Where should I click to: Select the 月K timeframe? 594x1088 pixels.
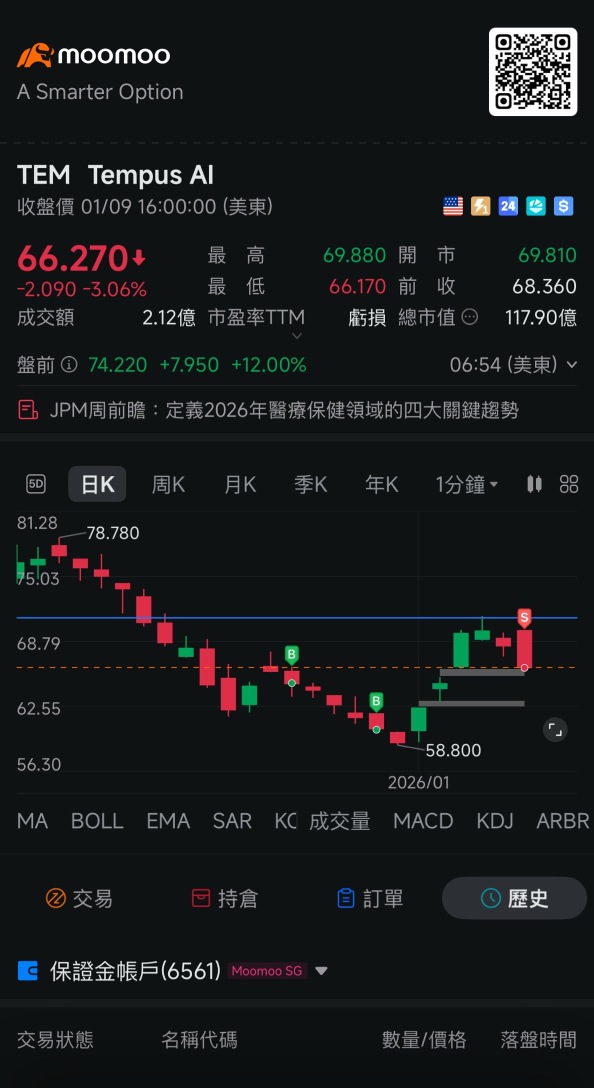[240, 484]
